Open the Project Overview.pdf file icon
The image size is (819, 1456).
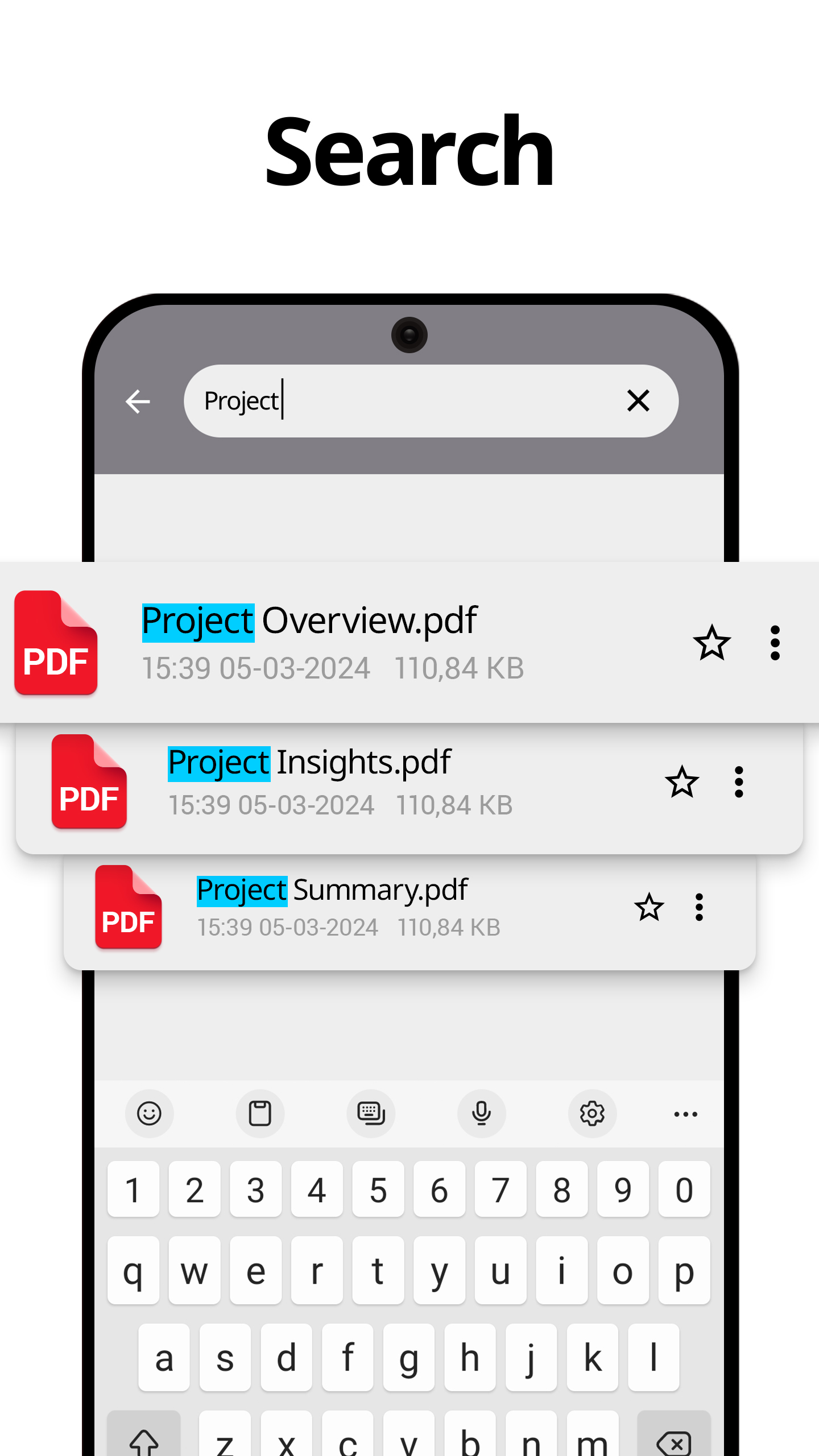(56, 644)
